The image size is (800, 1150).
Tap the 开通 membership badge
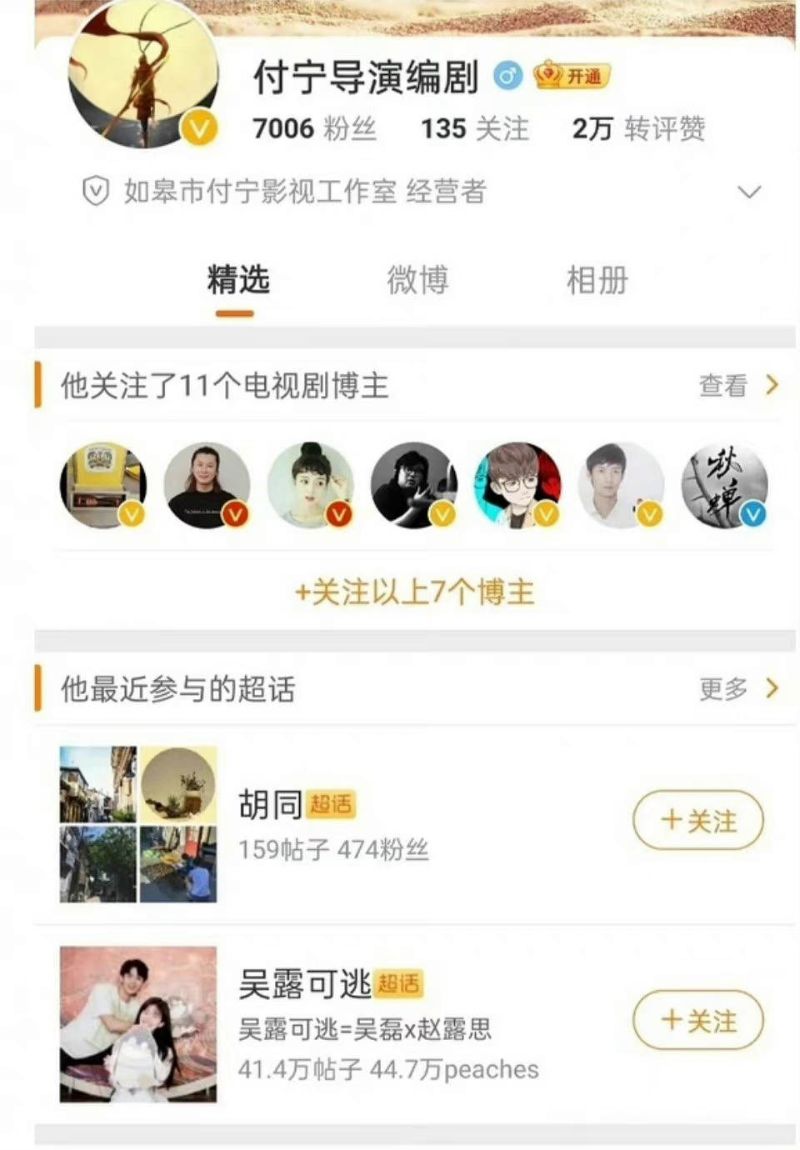pos(572,76)
